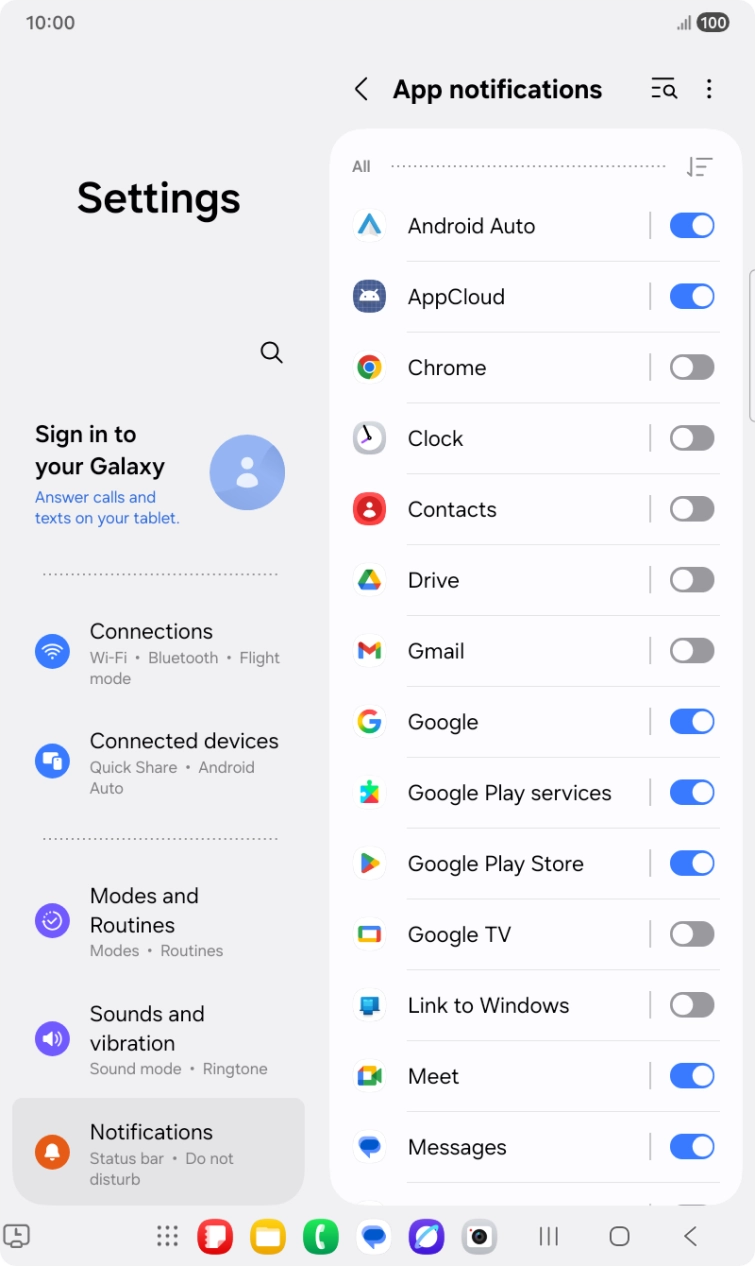Viewport: 755px width, 1266px height.
Task: Open Samsung Internet from the taskbar
Action: click(426, 1237)
